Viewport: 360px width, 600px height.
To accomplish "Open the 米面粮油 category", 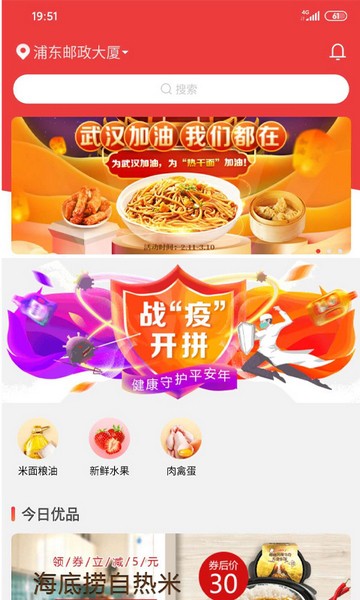I will point(38,447).
